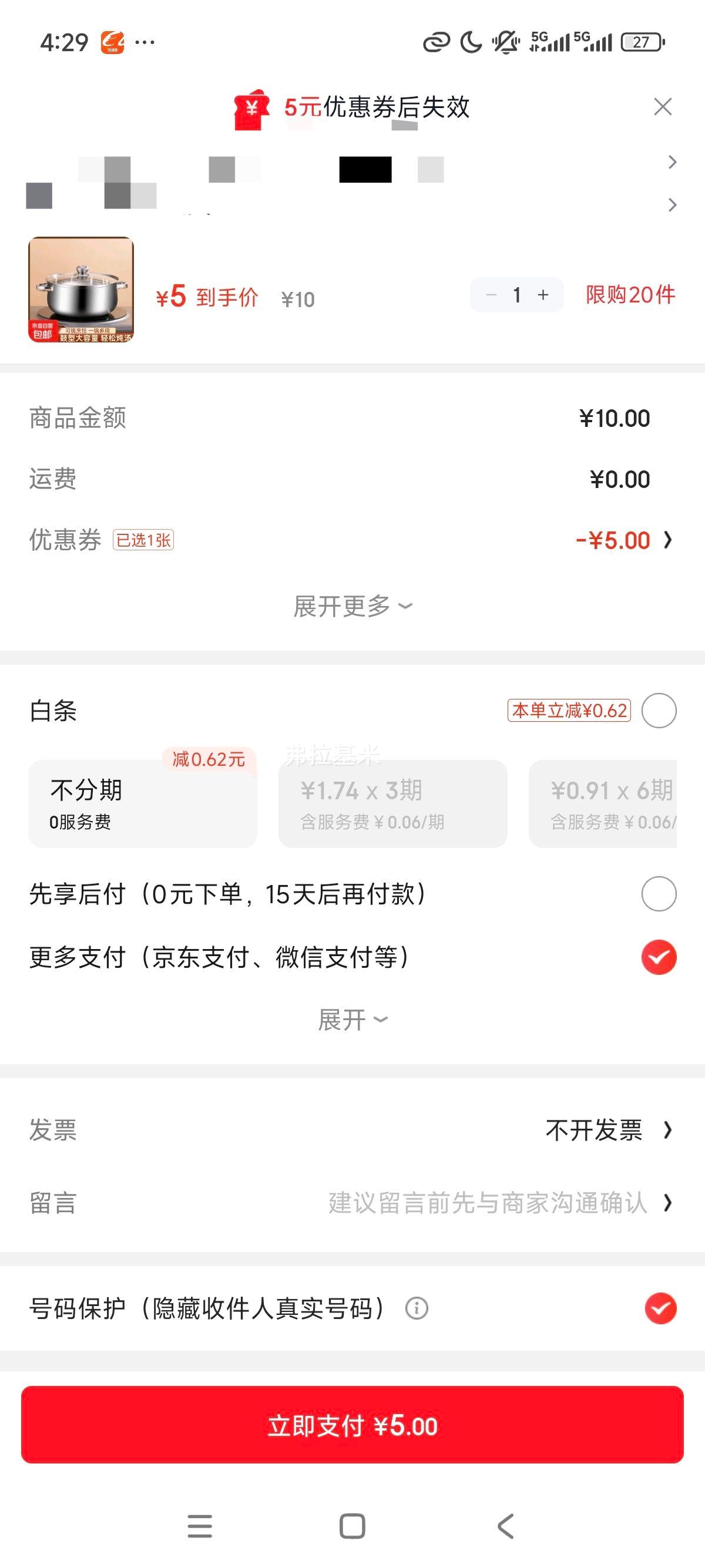Enable 先享后付 payment option

(657, 894)
